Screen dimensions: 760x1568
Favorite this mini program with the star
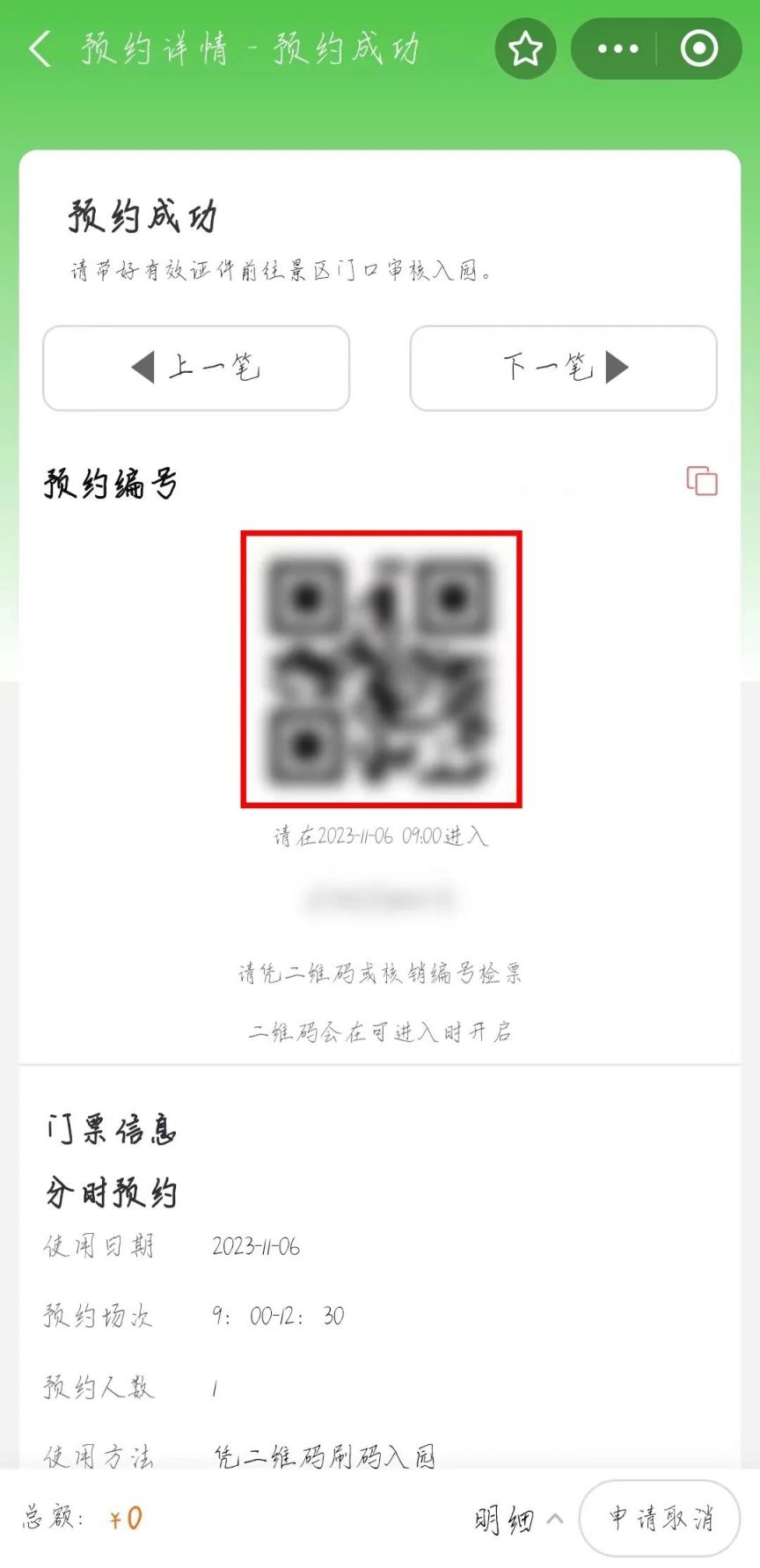525,49
